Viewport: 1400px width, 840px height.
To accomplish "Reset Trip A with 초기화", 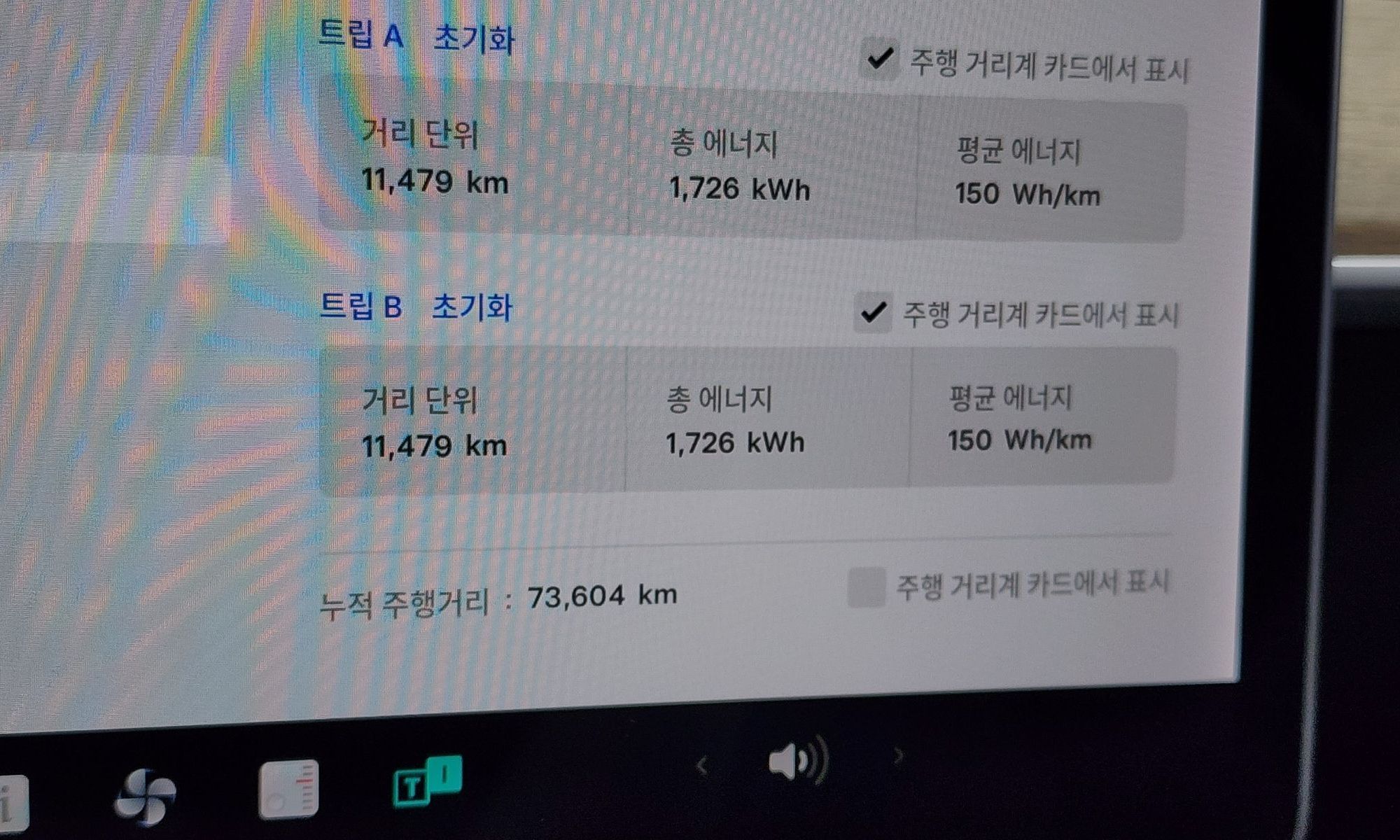I will (x=474, y=38).
